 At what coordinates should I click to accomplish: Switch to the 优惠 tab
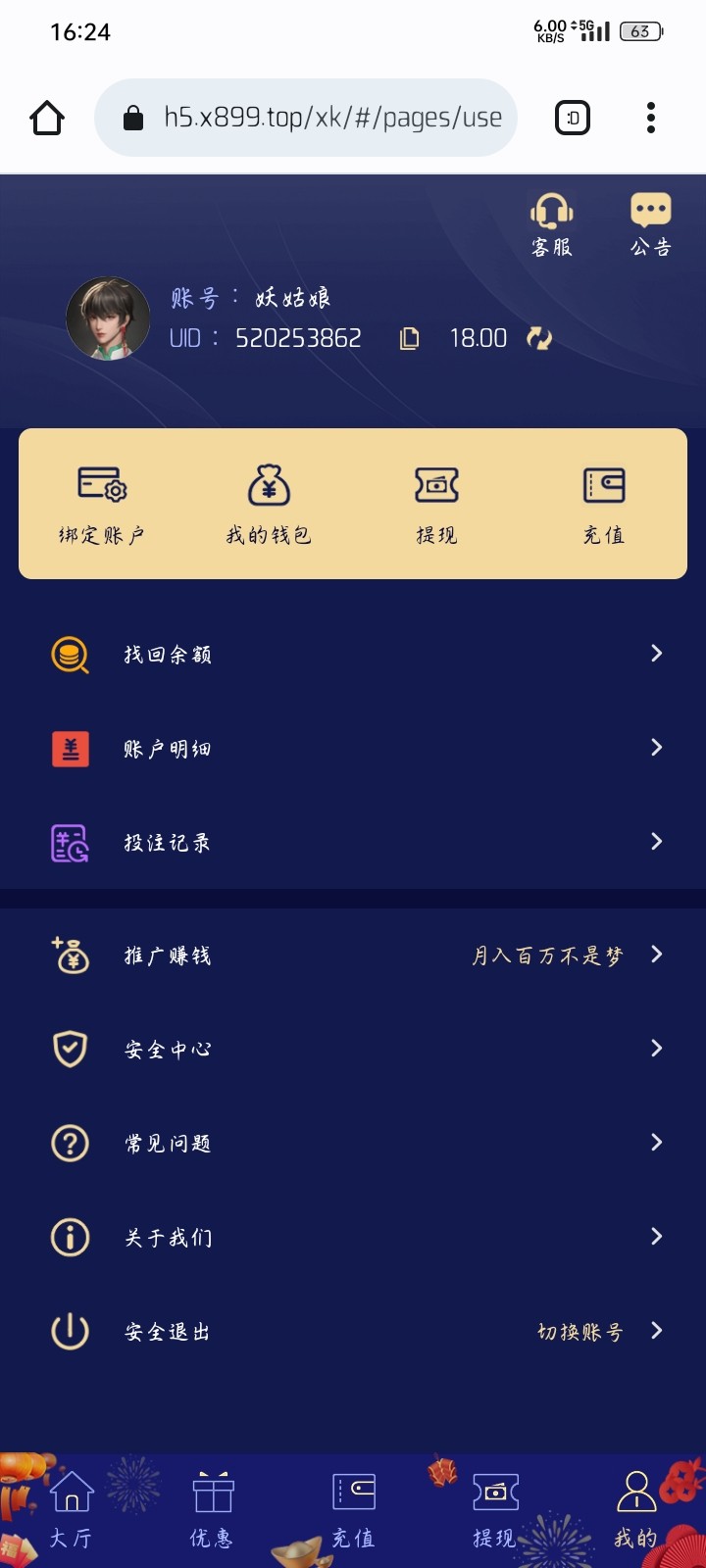pos(212,1511)
